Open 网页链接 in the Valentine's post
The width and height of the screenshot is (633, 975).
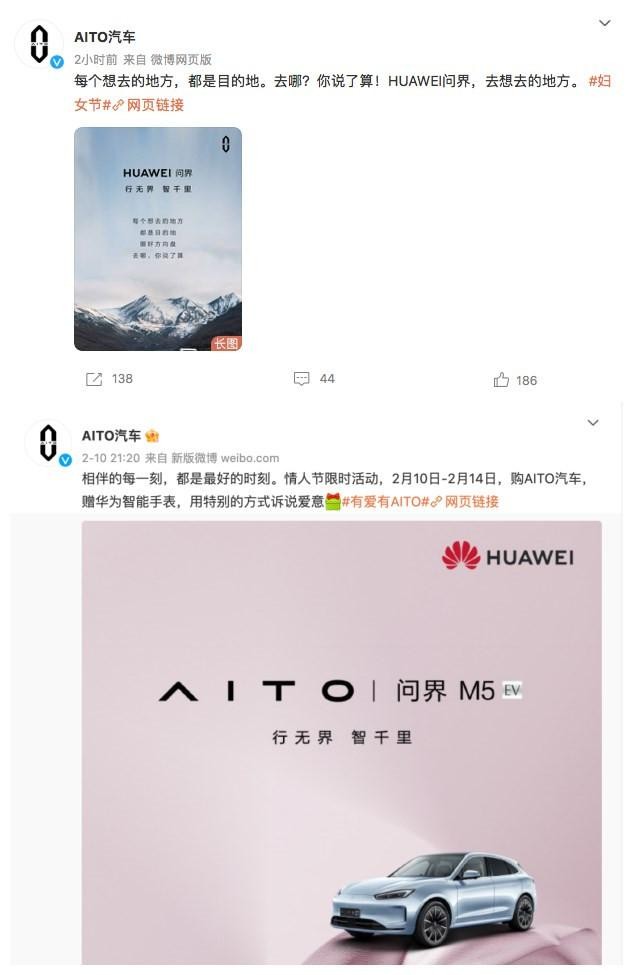(471, 502)
